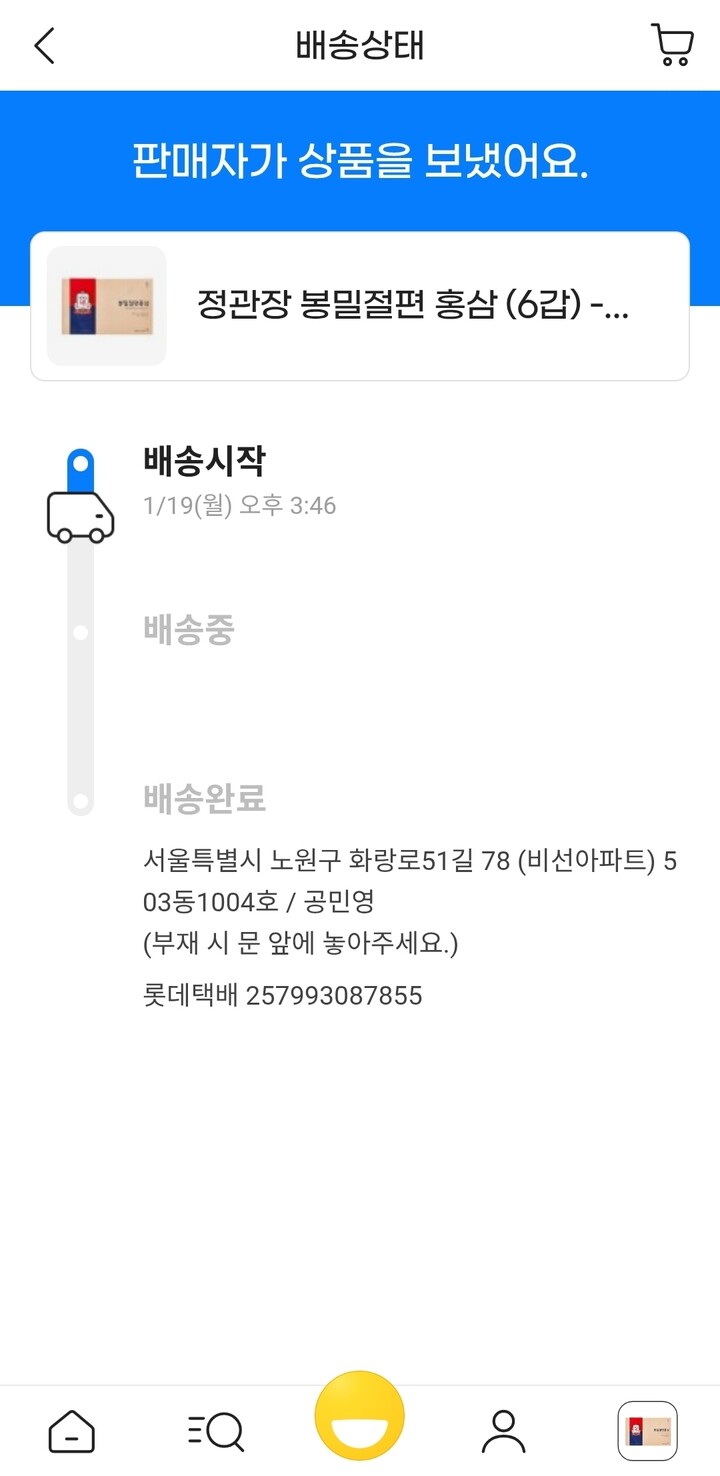
Task: Click the 판매자가 상품을 보냈어요 banner
Action: [360, 160]
